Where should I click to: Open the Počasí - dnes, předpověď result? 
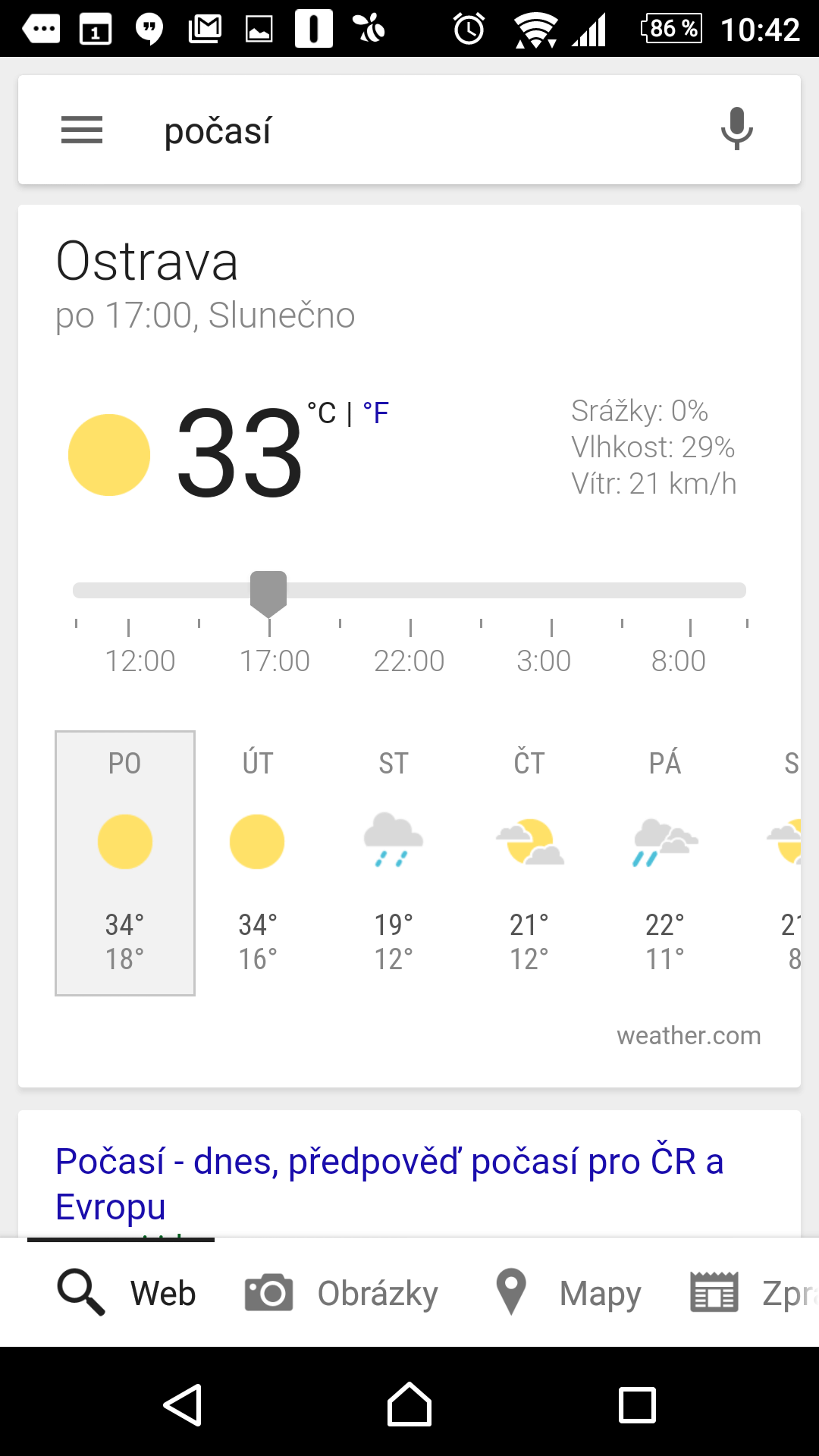pos(390,1184)
